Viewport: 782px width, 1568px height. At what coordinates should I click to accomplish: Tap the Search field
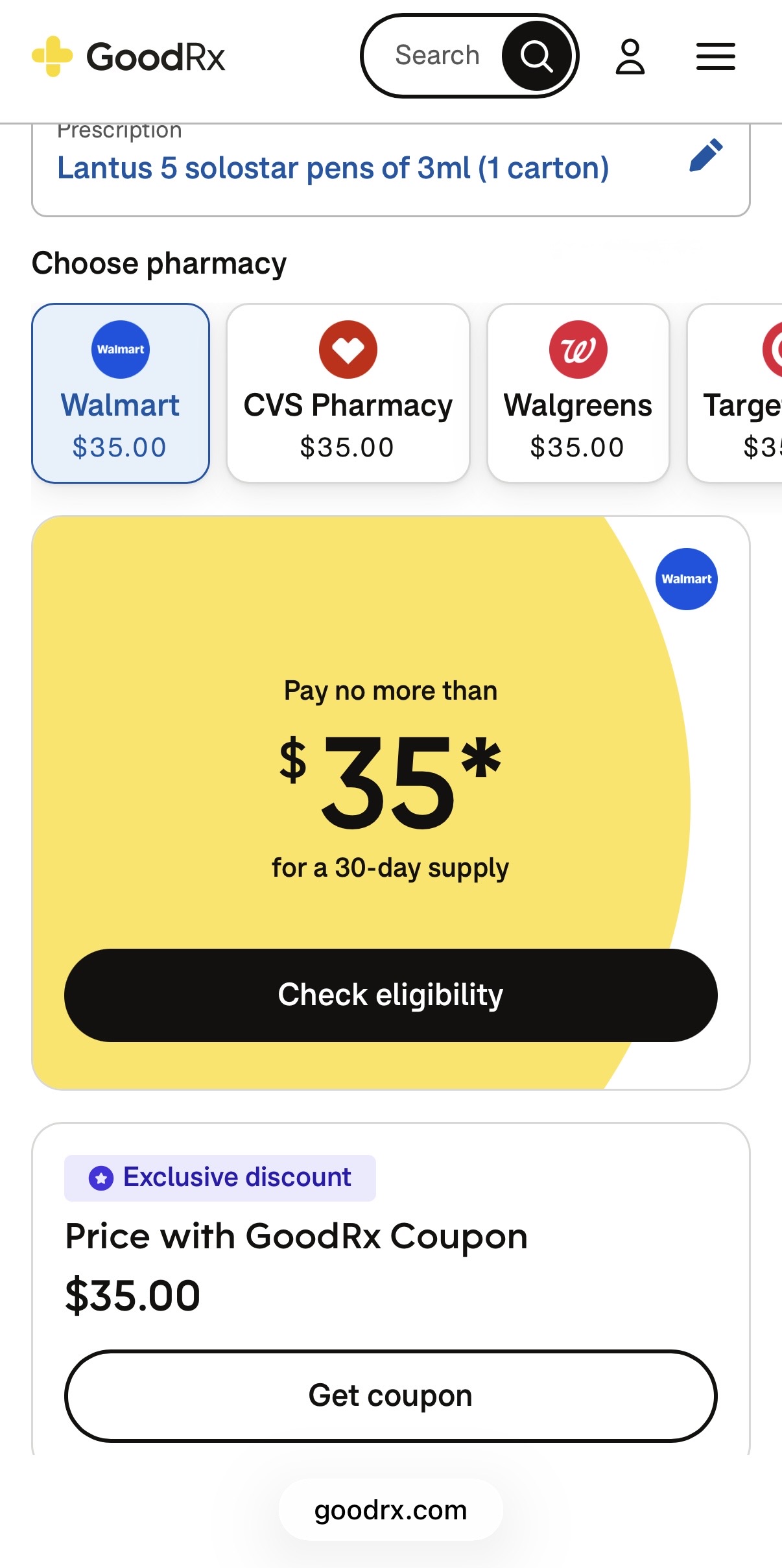pos(436,56)
